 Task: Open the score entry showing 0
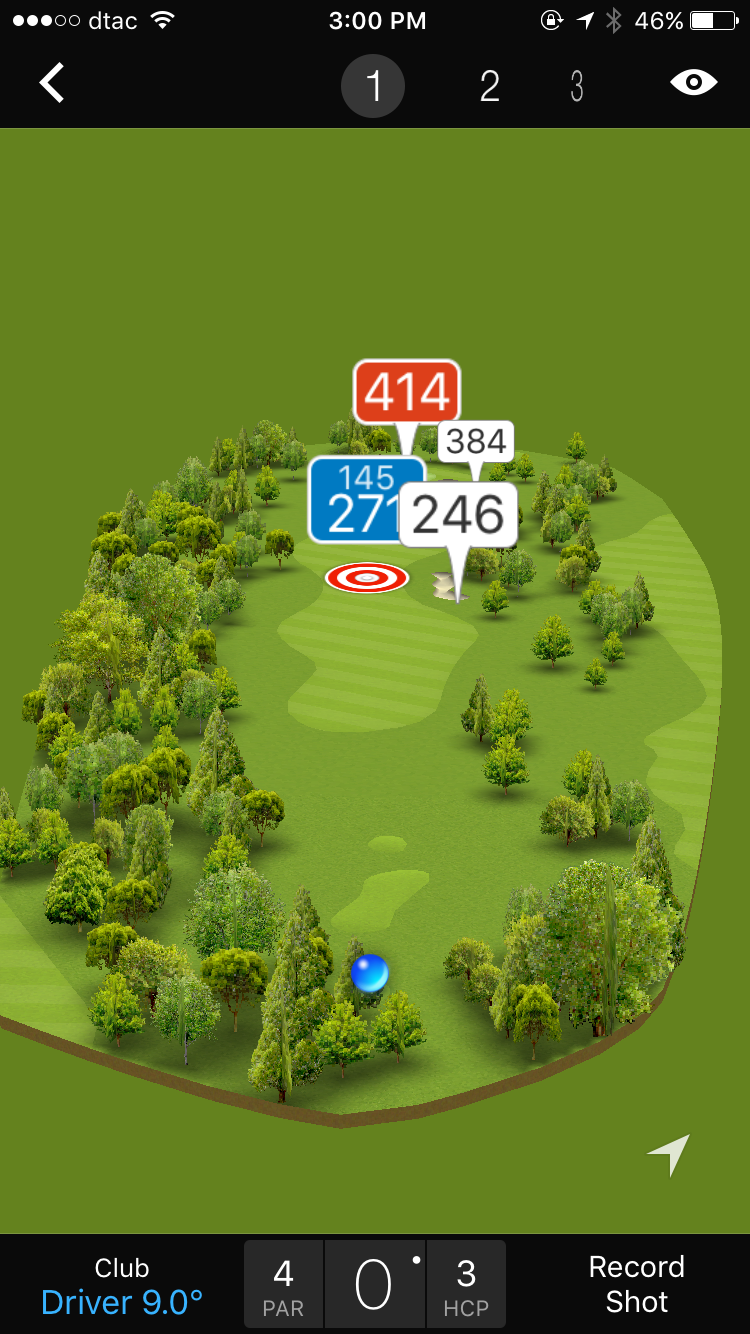coord(375,1284)
